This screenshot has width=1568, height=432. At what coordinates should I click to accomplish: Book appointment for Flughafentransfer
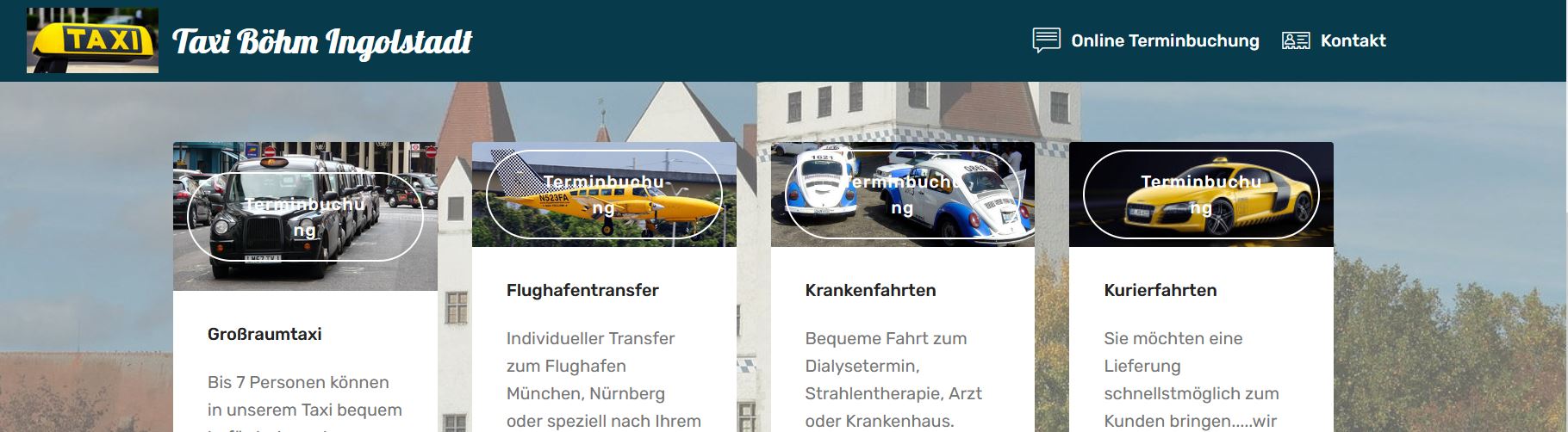pyautogui.click(x=604, y=194)
